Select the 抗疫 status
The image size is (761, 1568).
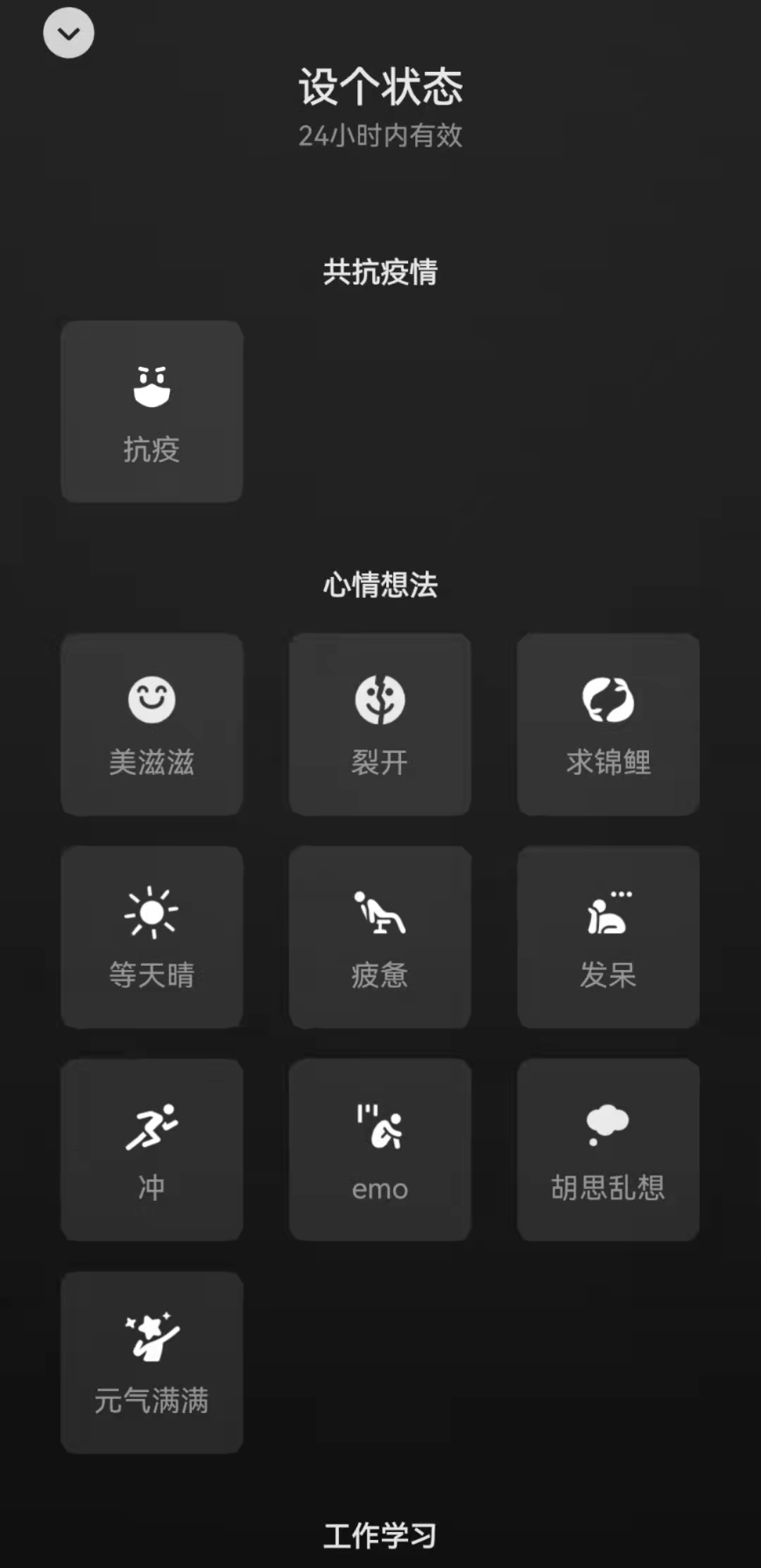151,411
